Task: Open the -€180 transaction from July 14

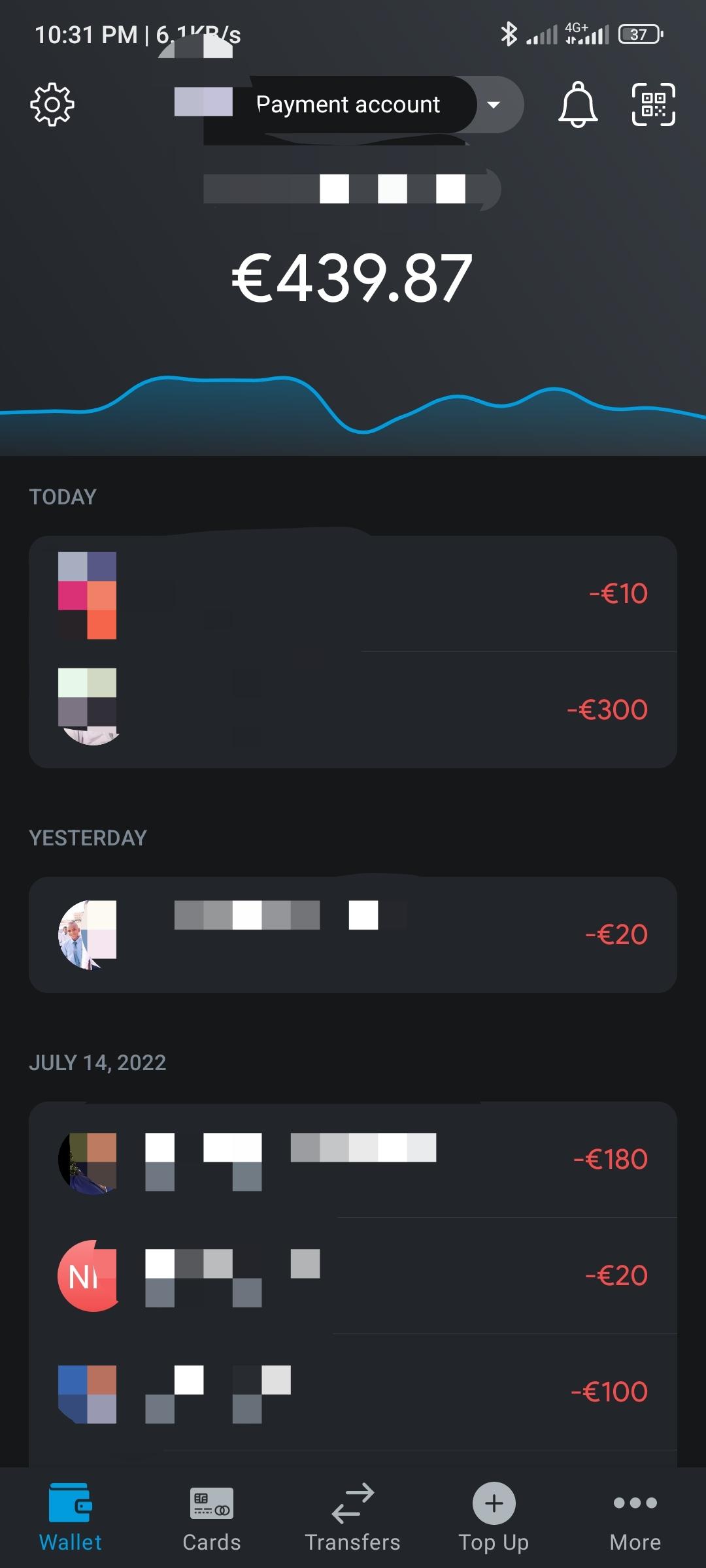Action: pyautogui.click(x=353, y=1160)
